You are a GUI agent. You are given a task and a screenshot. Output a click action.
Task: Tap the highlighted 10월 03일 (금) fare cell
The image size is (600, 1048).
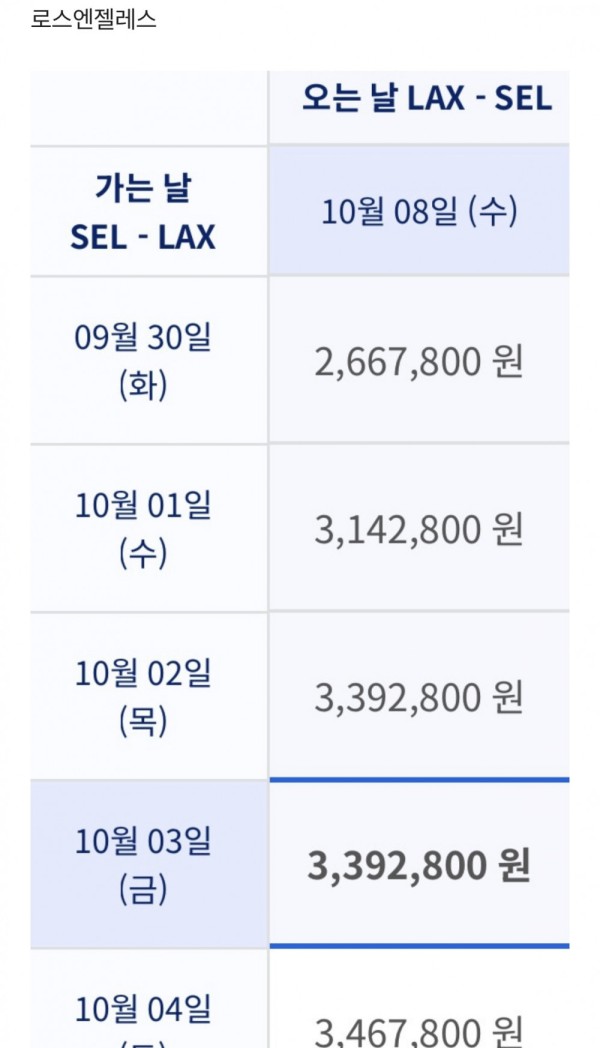pos(419,864)
